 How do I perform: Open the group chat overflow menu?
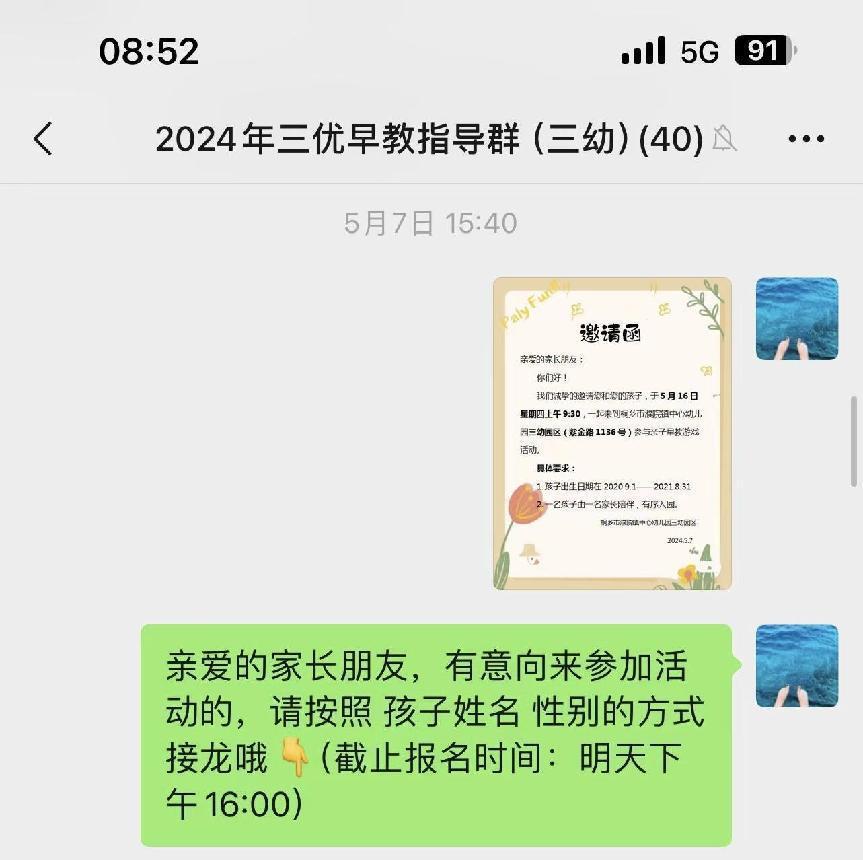(806, 139)
